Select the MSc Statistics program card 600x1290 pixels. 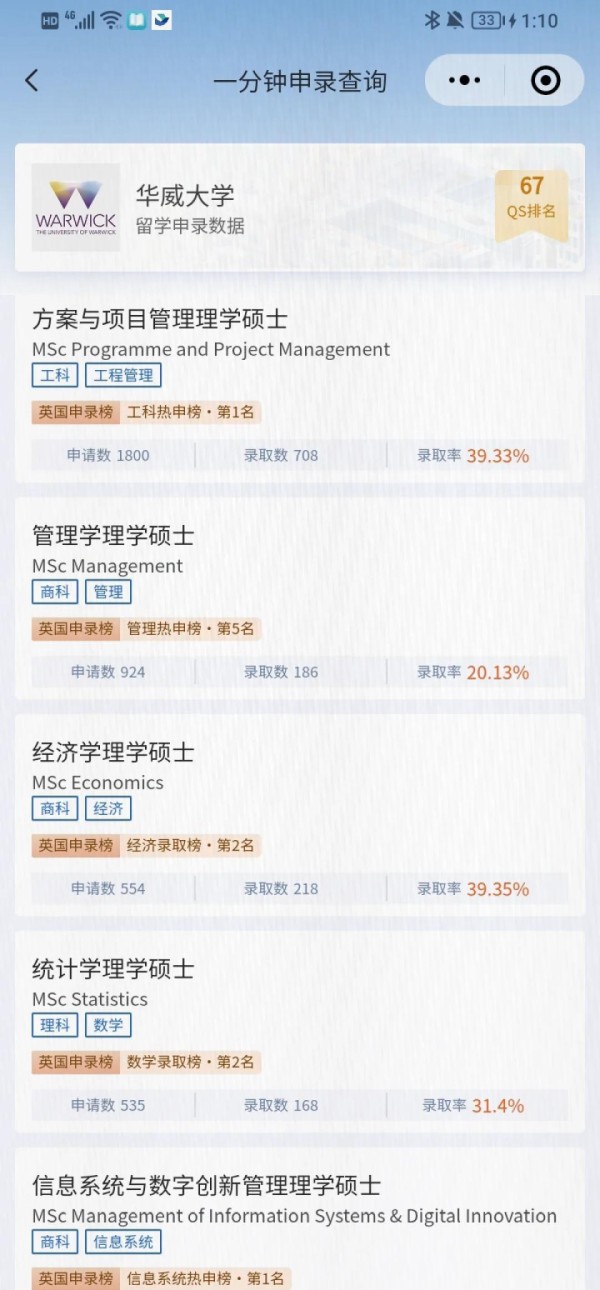click(x=300, y=1031)
